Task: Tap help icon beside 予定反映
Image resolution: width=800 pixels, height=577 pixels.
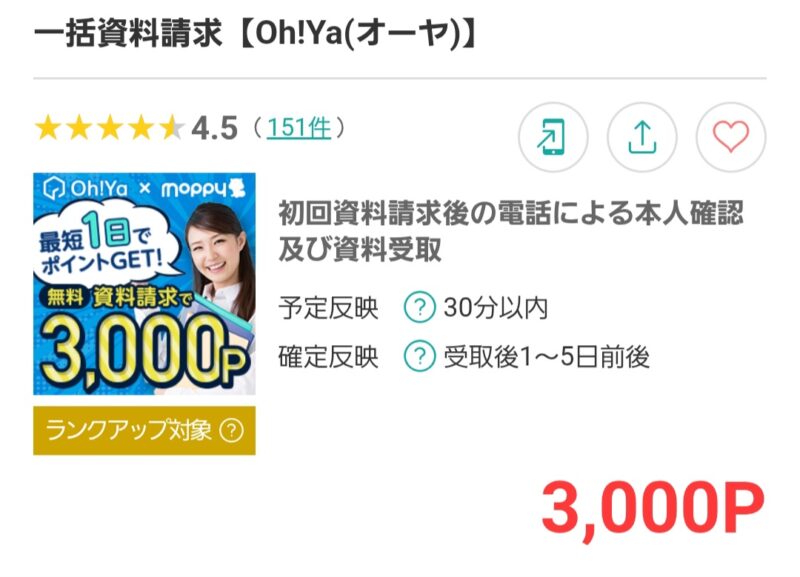Action: (419, 308)
